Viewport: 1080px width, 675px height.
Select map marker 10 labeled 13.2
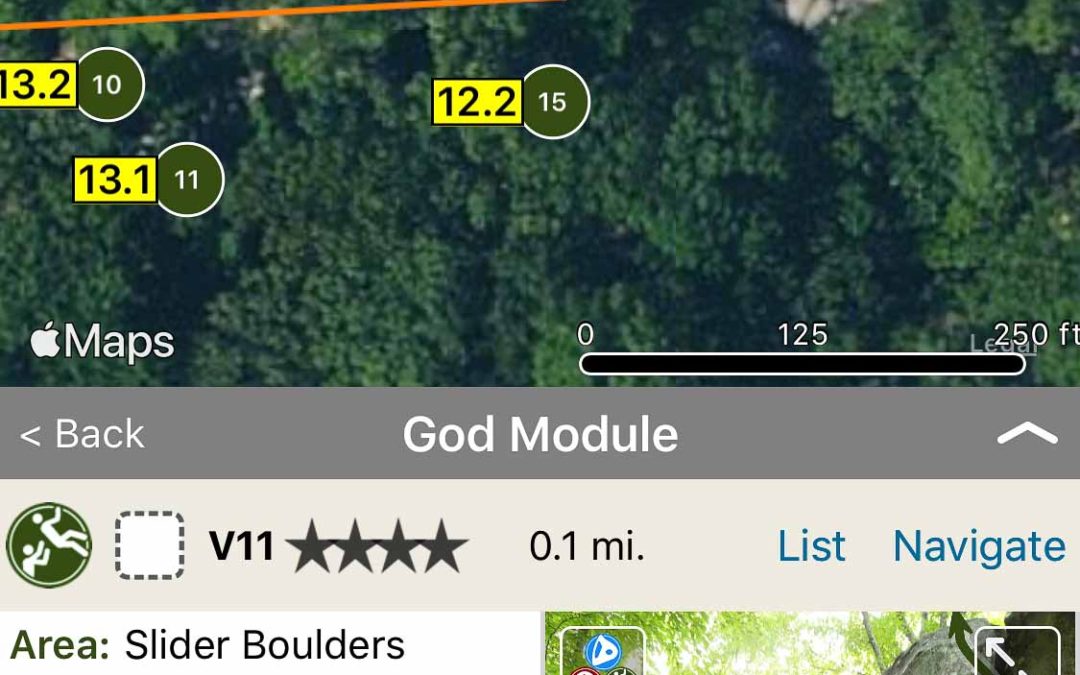tap(108, 85)
